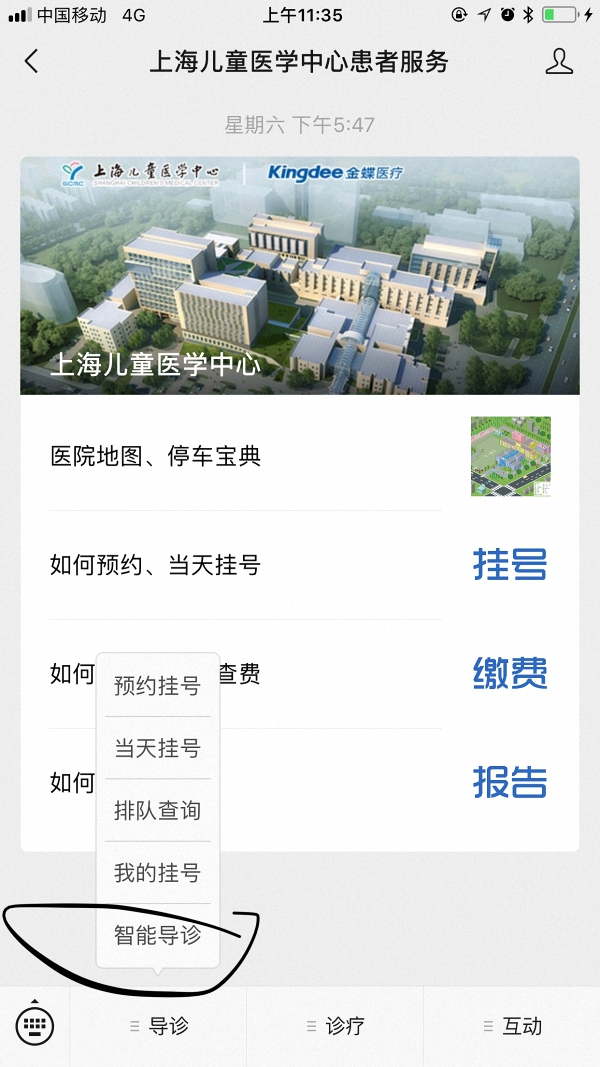Open 排队查询 from the menu
Image resolution: width=600 pixels, height=1067 pixels.
157,810
